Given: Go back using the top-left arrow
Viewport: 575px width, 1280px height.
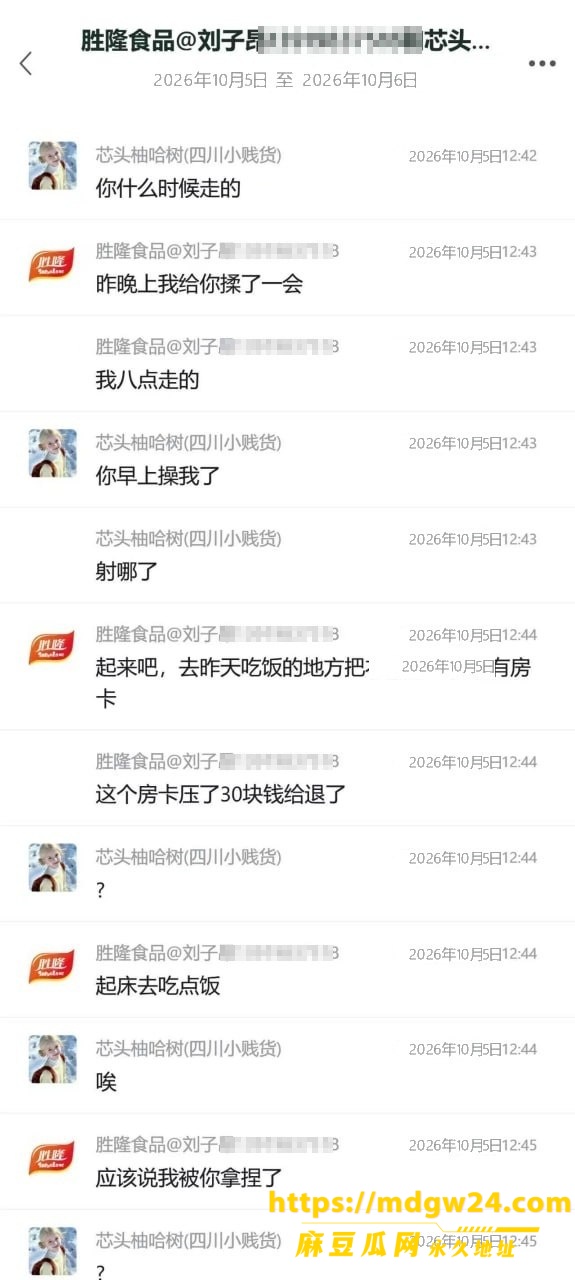Looking at the screenshot, I should (26, 63).
